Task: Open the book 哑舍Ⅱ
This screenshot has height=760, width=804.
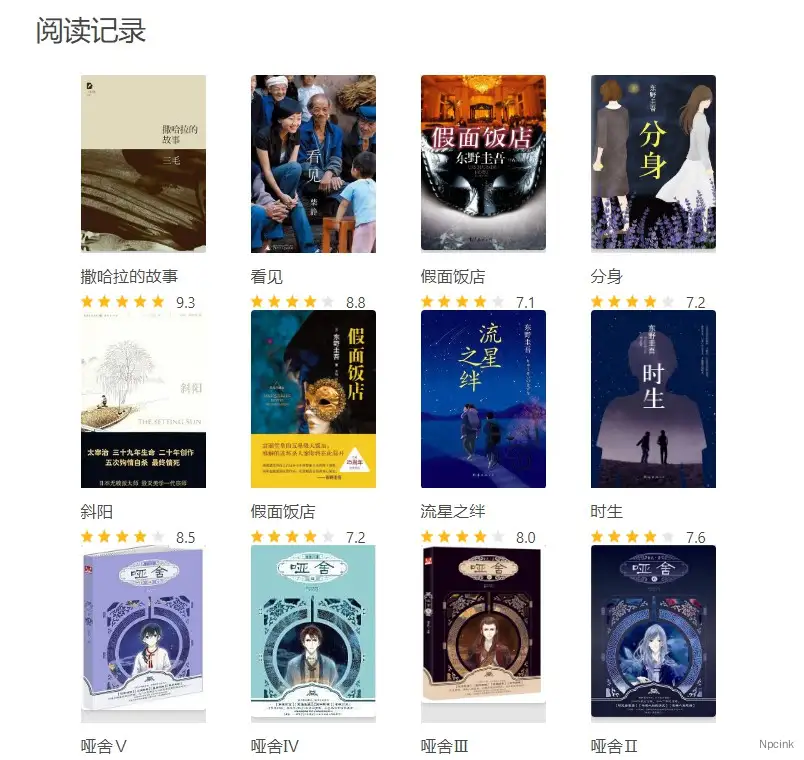Action: pyautogui.click(x=653, y=631)
